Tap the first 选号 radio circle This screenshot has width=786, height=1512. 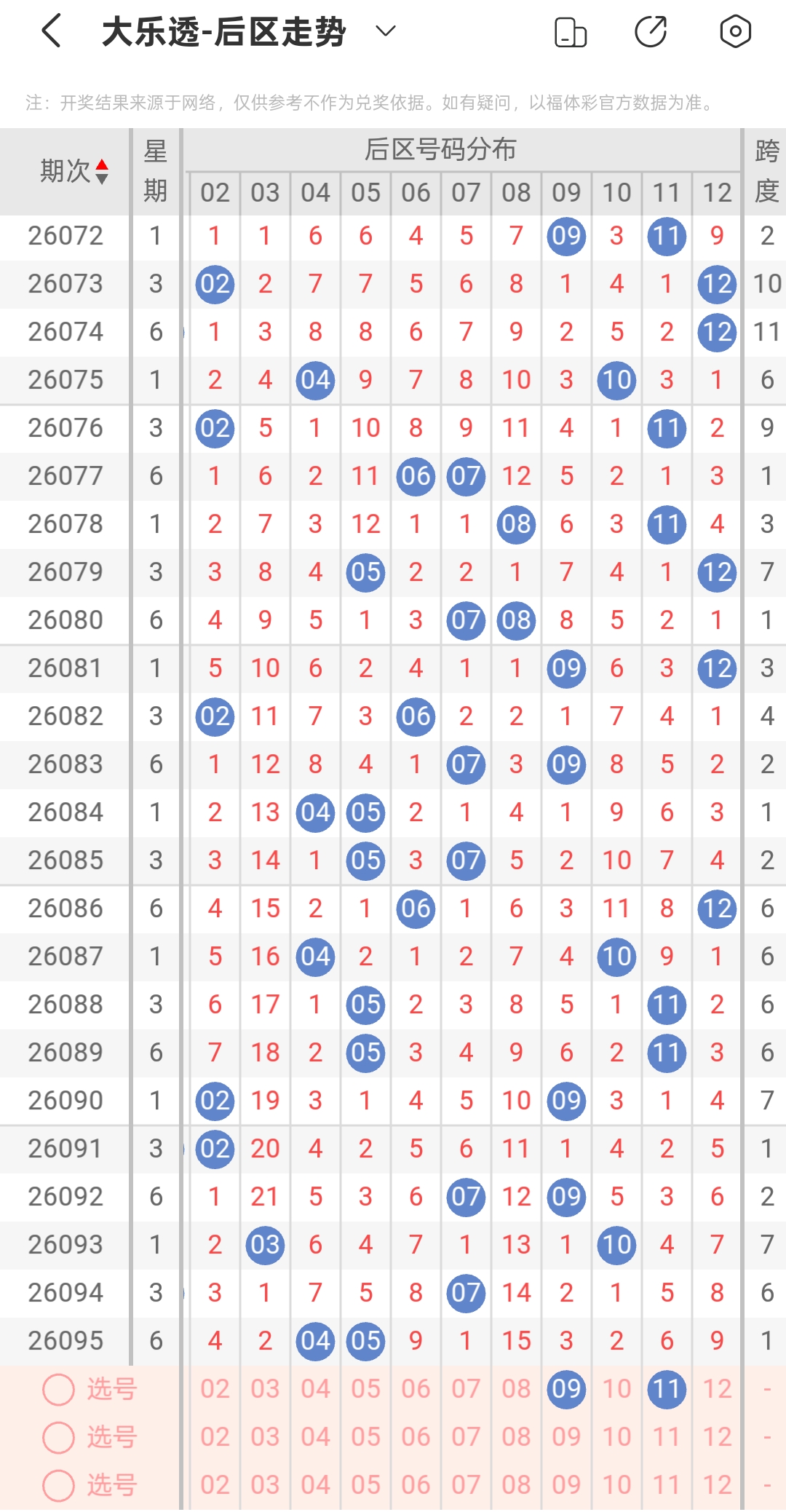[x=58, y=1389]
